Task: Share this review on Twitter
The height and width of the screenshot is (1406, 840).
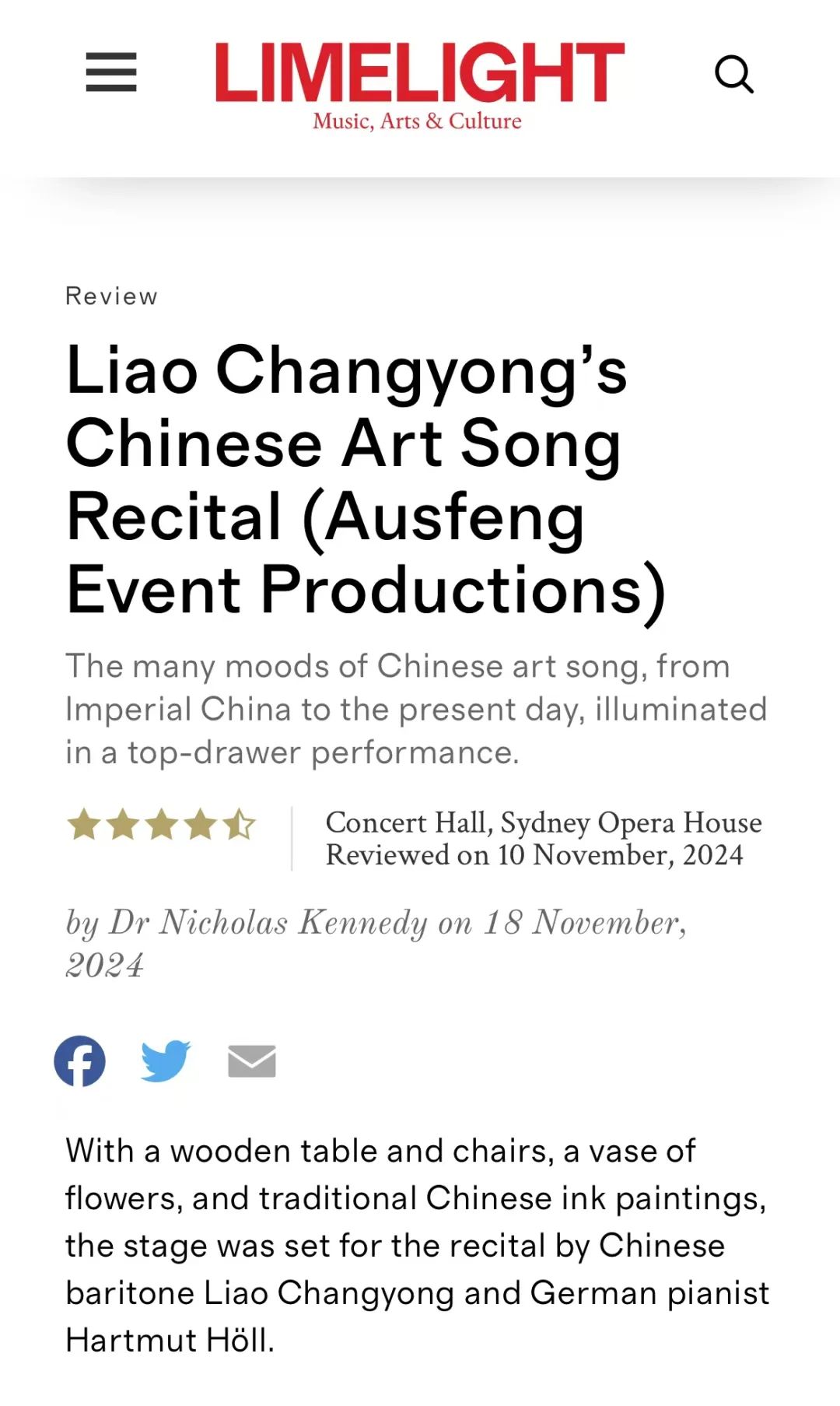Action: coord(166,1061)
